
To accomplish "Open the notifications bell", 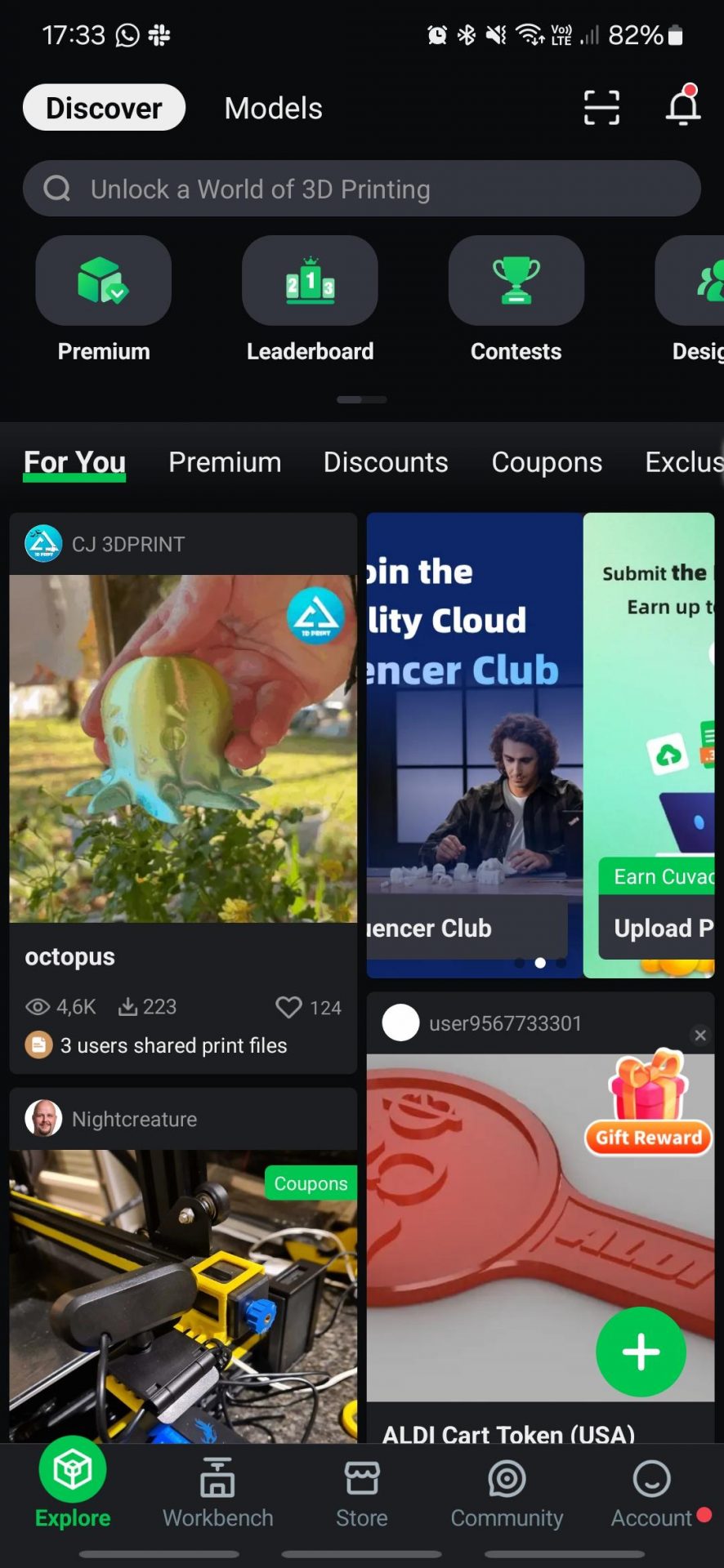I will point(683,106).
